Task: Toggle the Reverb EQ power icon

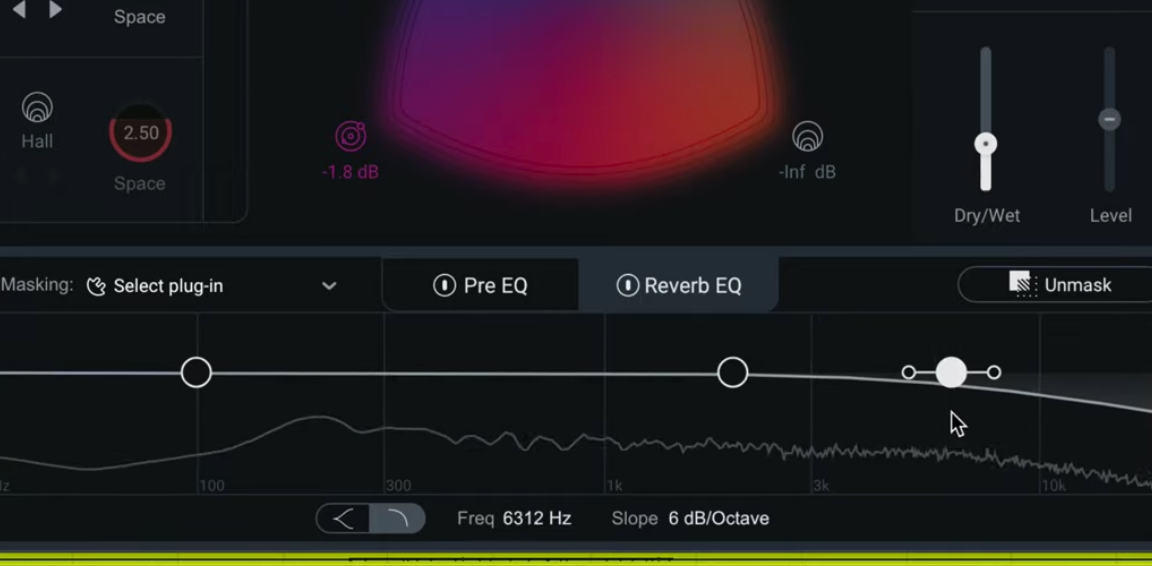Action: 628,286
